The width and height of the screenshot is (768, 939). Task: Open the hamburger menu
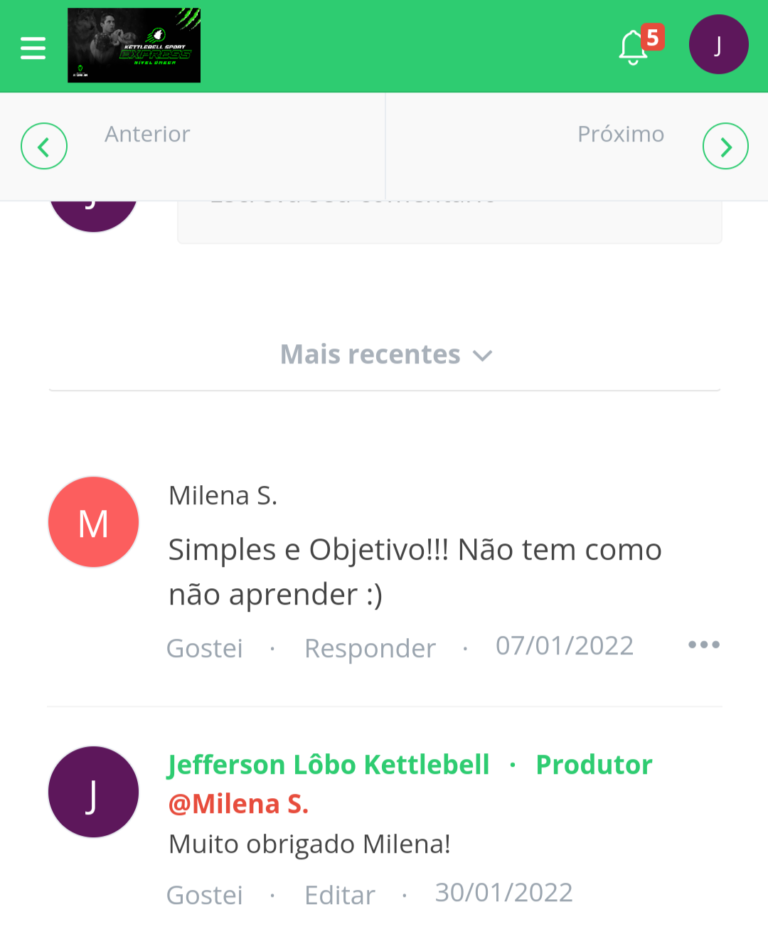point(33,47)
